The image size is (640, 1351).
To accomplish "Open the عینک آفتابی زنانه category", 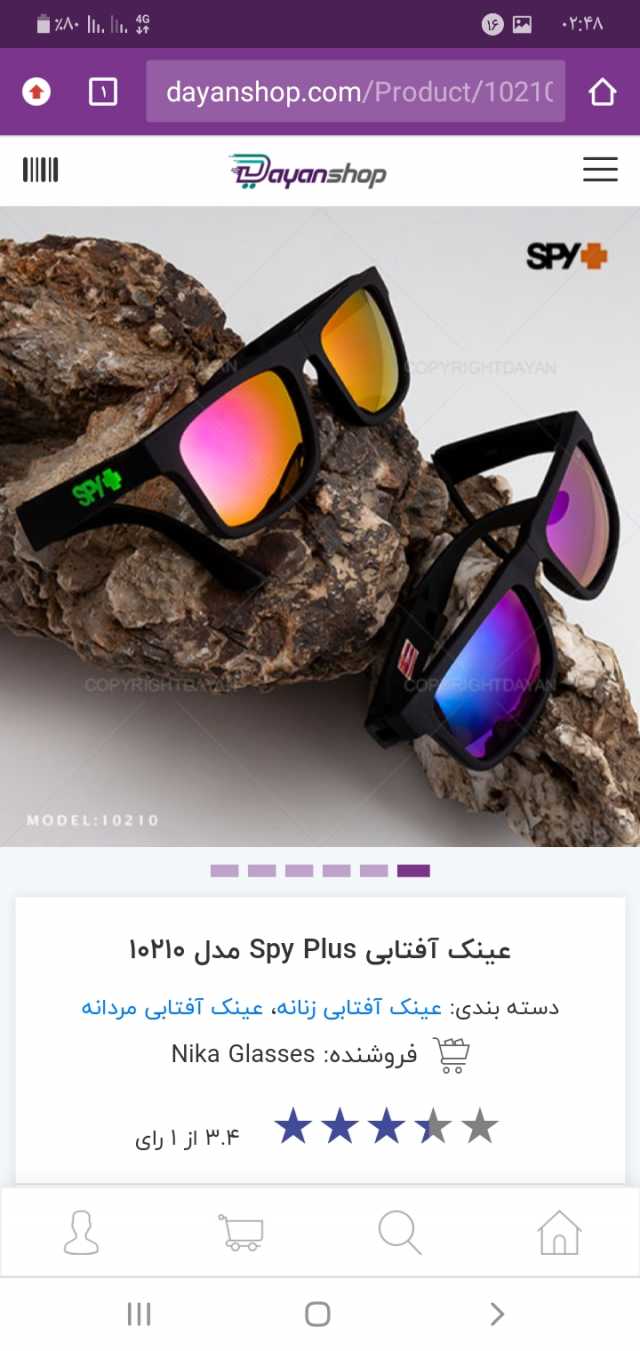I will pyautogui.click(x=352, y=1007).
